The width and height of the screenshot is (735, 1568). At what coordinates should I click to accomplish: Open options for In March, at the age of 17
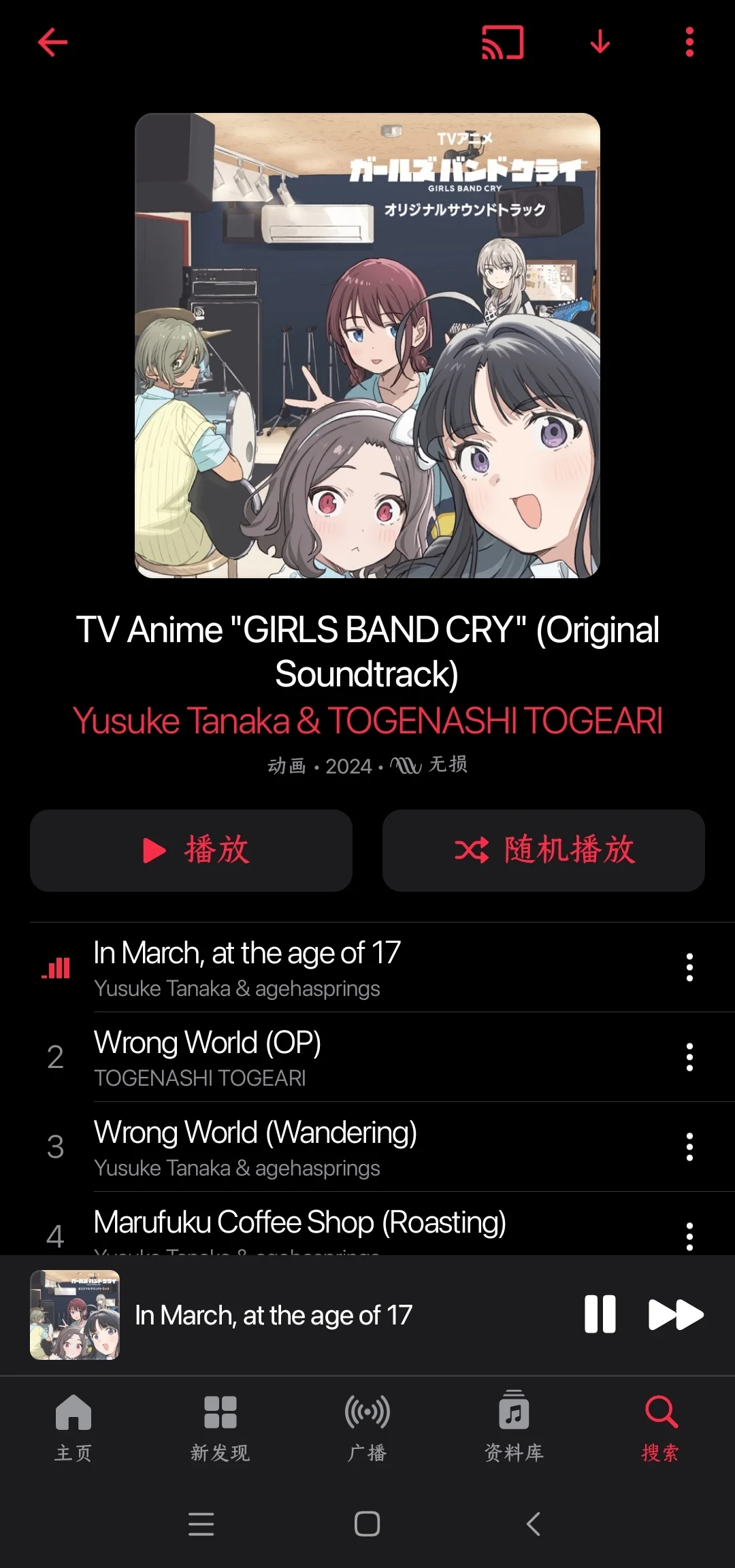689,967
